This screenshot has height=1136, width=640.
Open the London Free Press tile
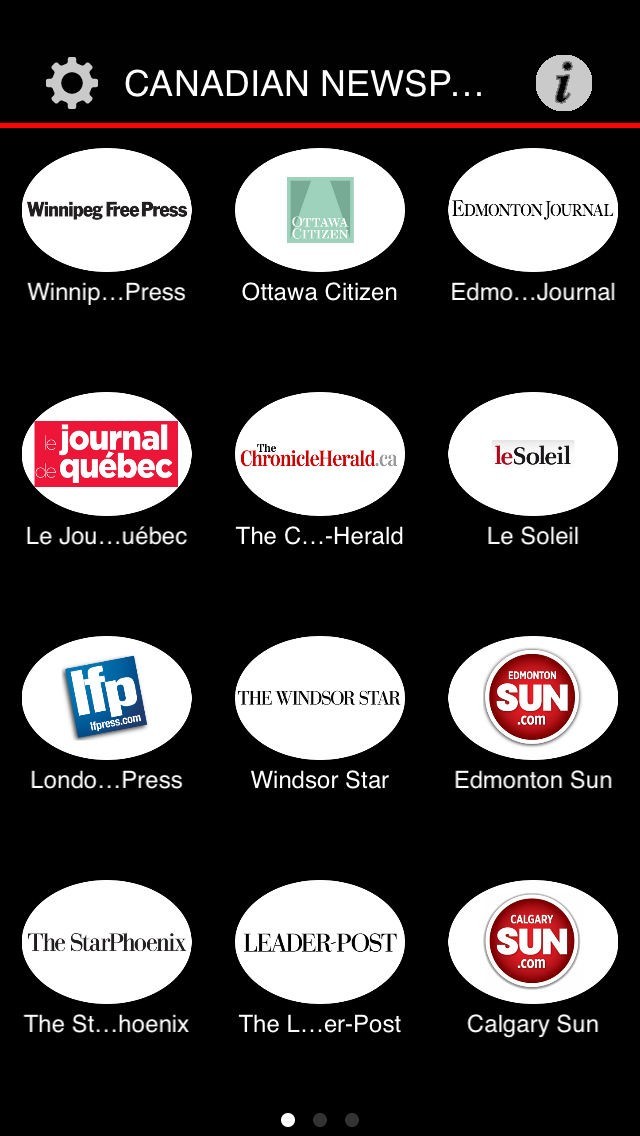click(x=106, y=698)
